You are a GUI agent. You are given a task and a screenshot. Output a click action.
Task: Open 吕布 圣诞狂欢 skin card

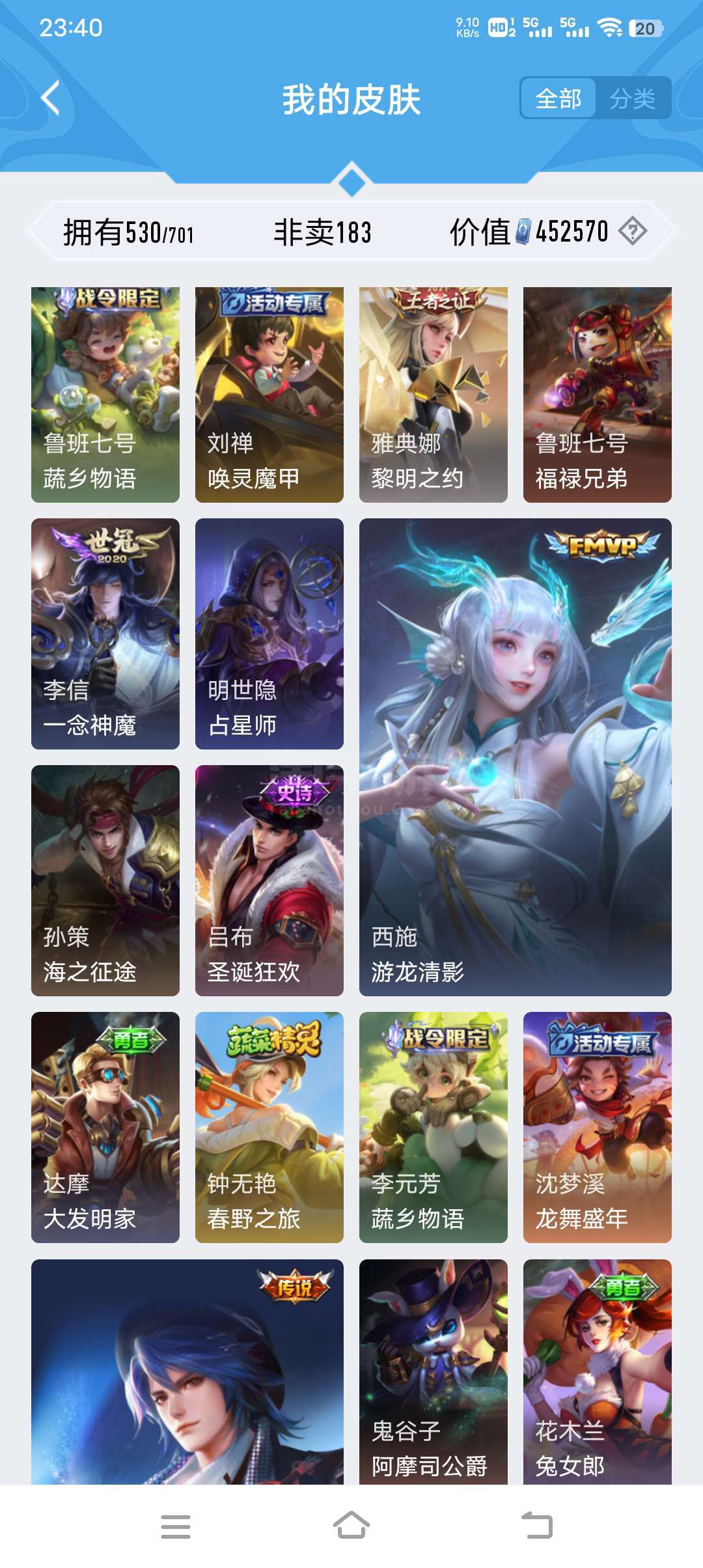click(x=269, y=880)
